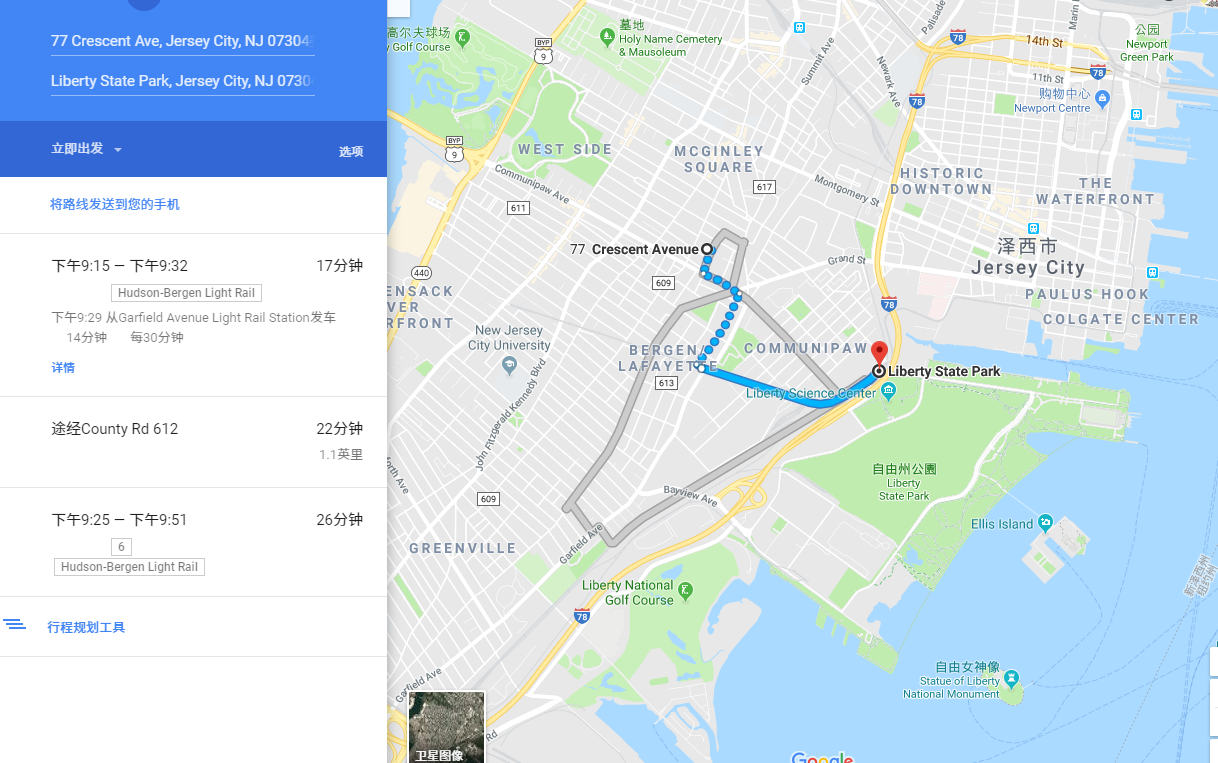Edit the starting point 77 Crescent Ave field

(182, 41)
